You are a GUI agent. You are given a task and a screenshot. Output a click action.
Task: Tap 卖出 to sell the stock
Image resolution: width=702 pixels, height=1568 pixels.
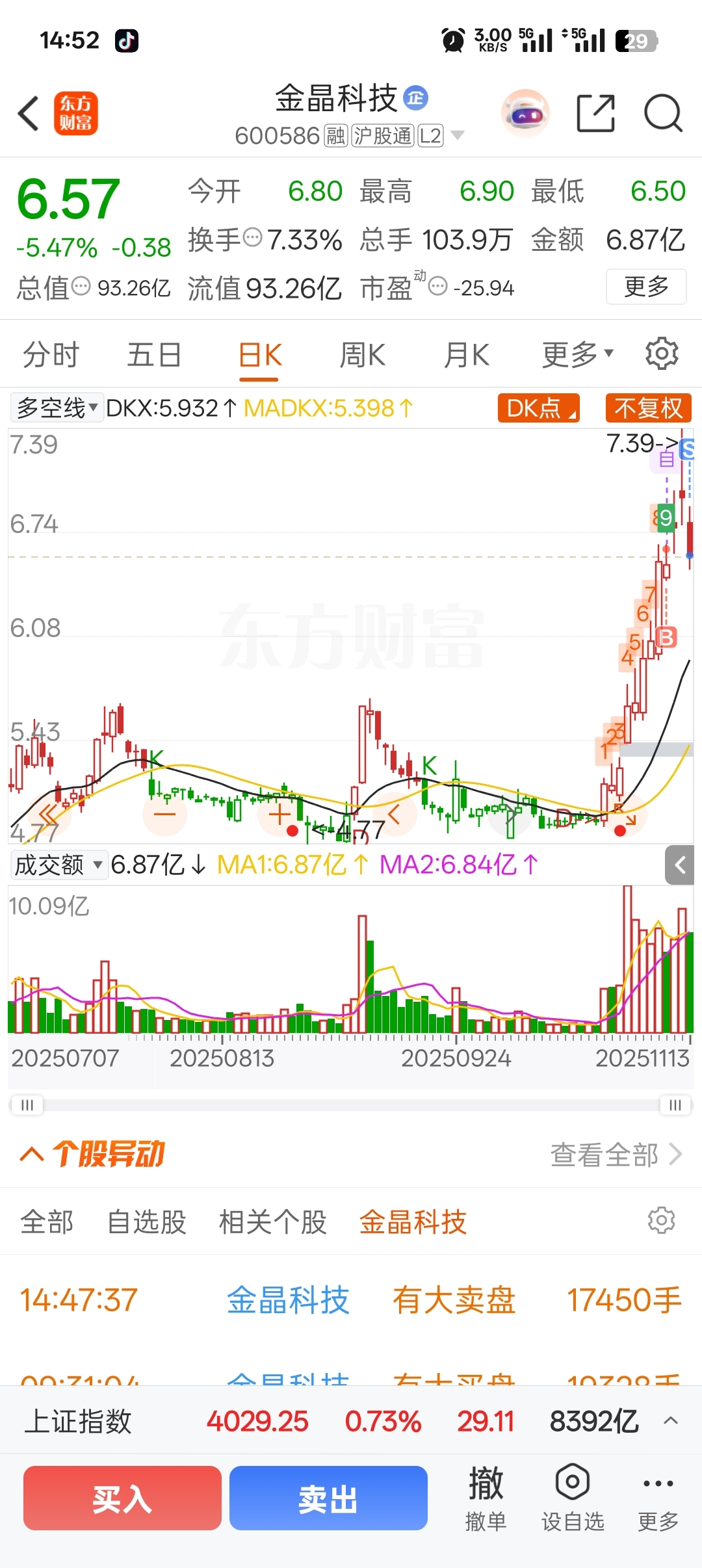tap(328, 1498)
